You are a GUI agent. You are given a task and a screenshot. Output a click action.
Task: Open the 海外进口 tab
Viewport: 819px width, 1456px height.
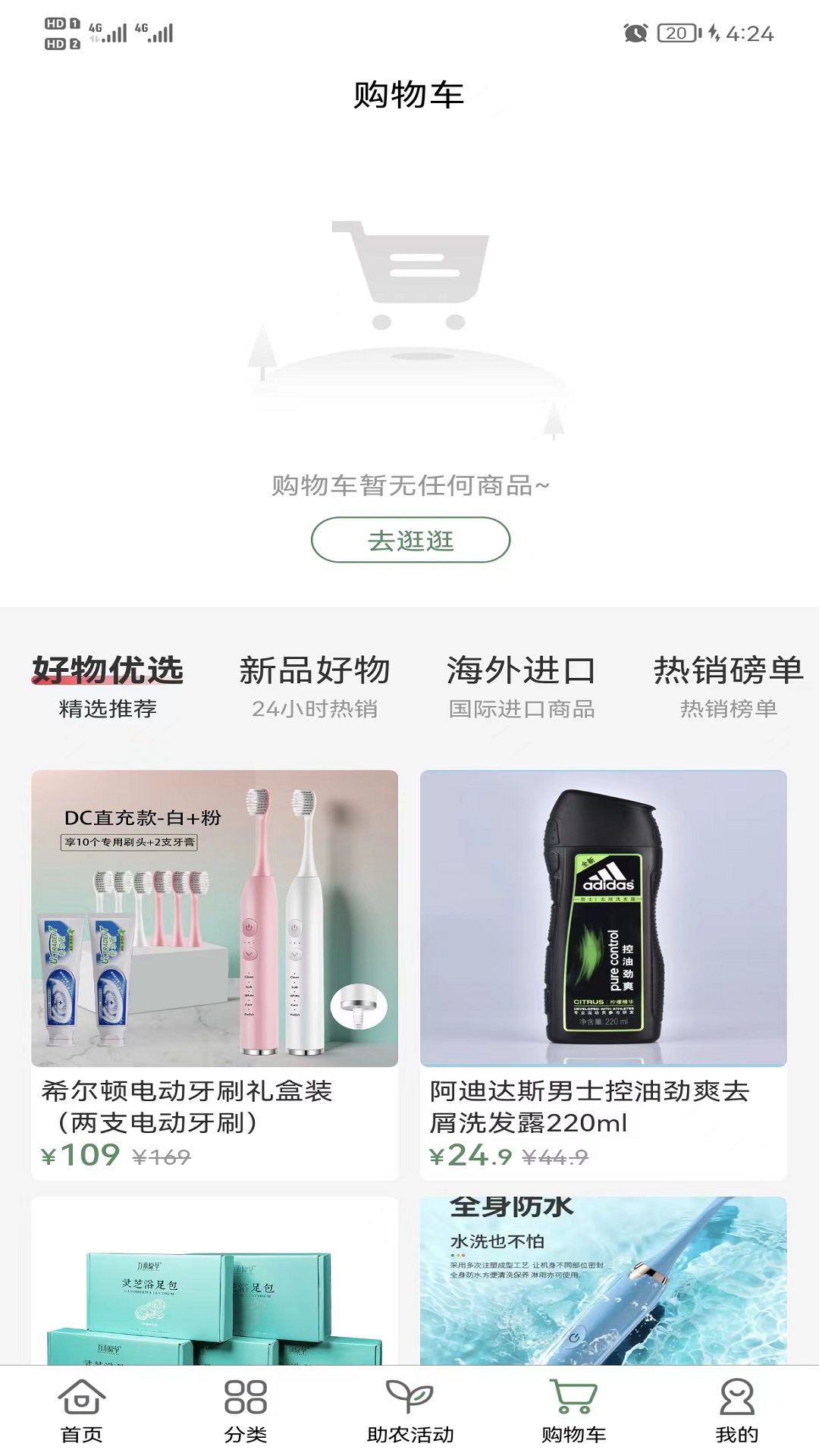click(x=521, y=685)
